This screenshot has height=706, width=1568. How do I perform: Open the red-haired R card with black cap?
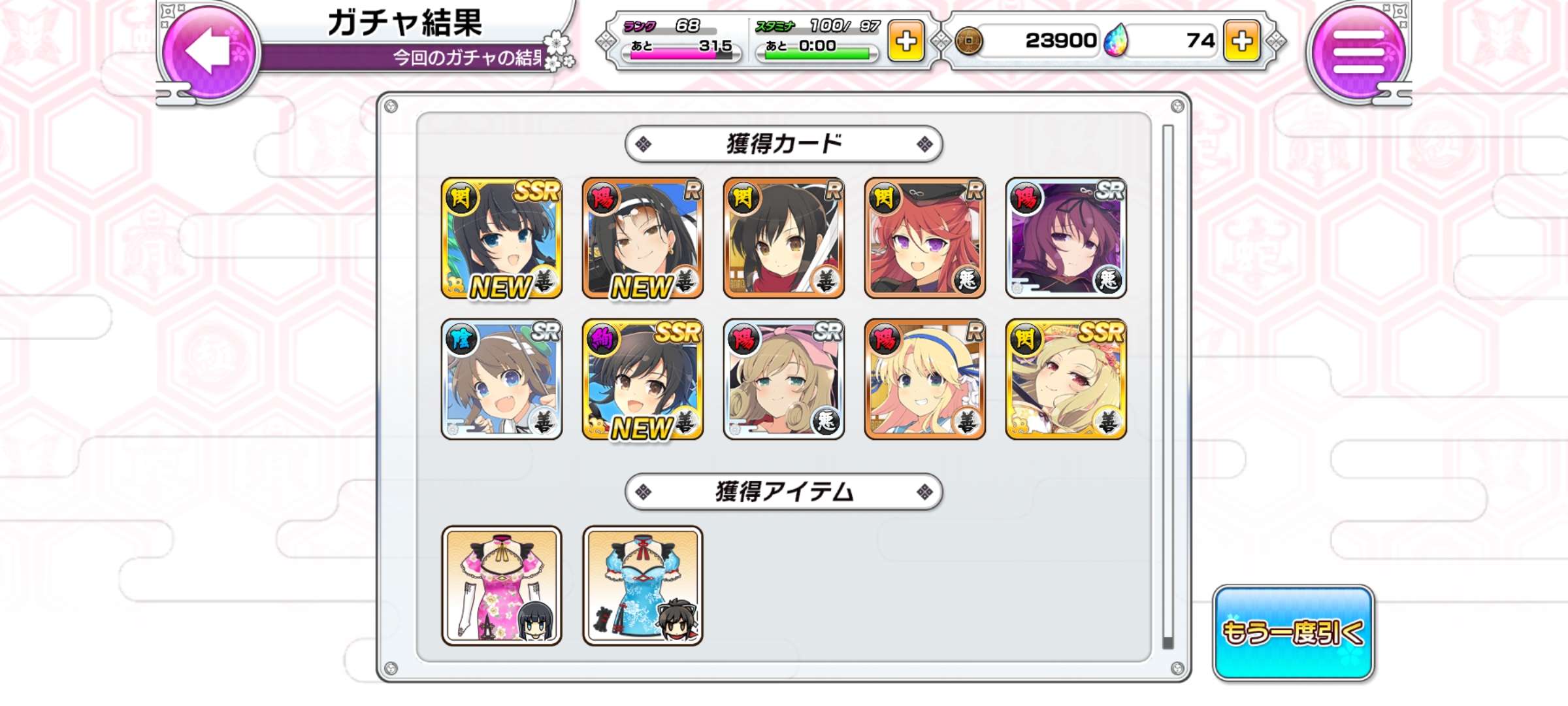click(925, 238)
